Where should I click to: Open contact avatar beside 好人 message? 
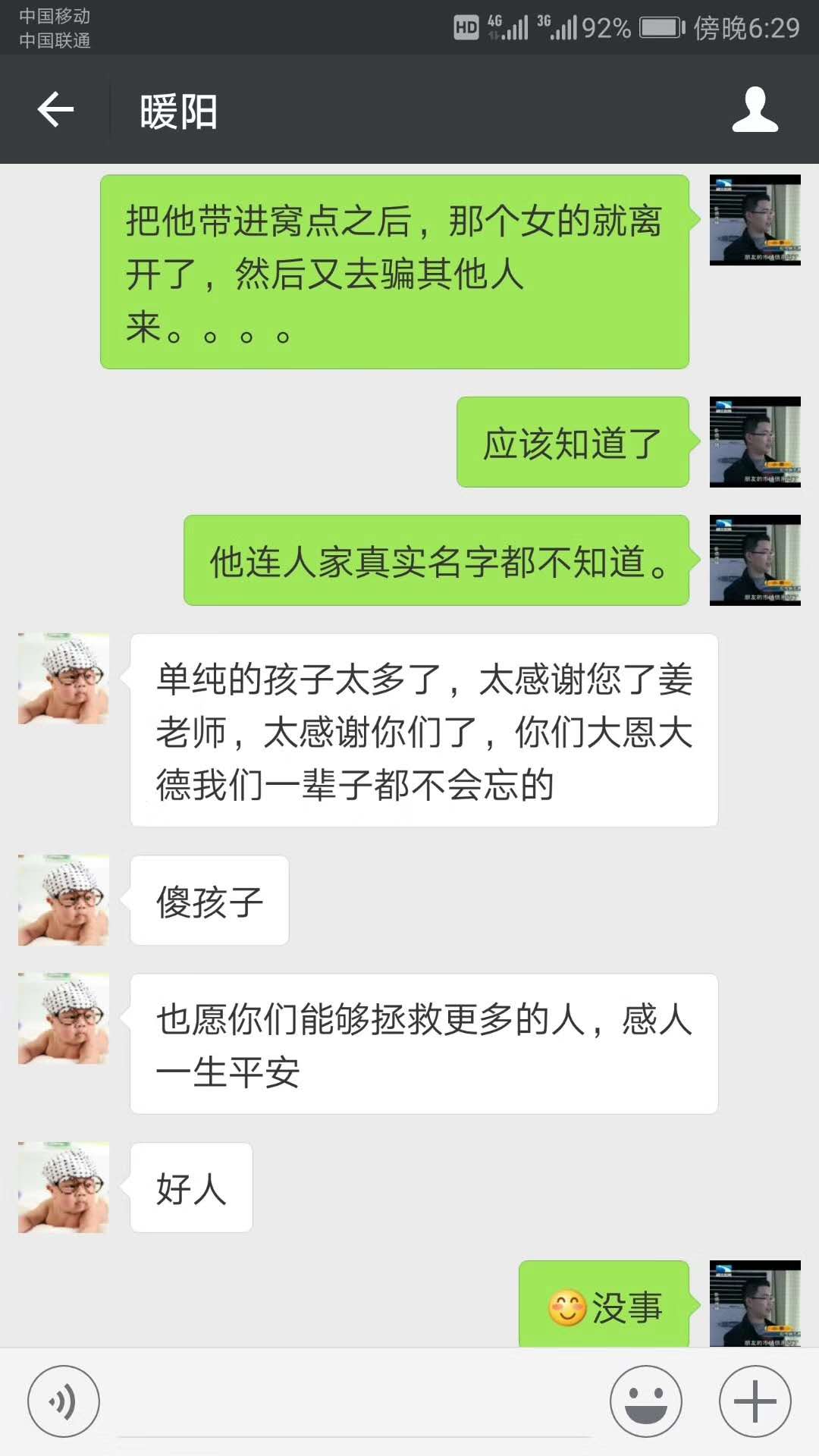(x=64, y=1188)
